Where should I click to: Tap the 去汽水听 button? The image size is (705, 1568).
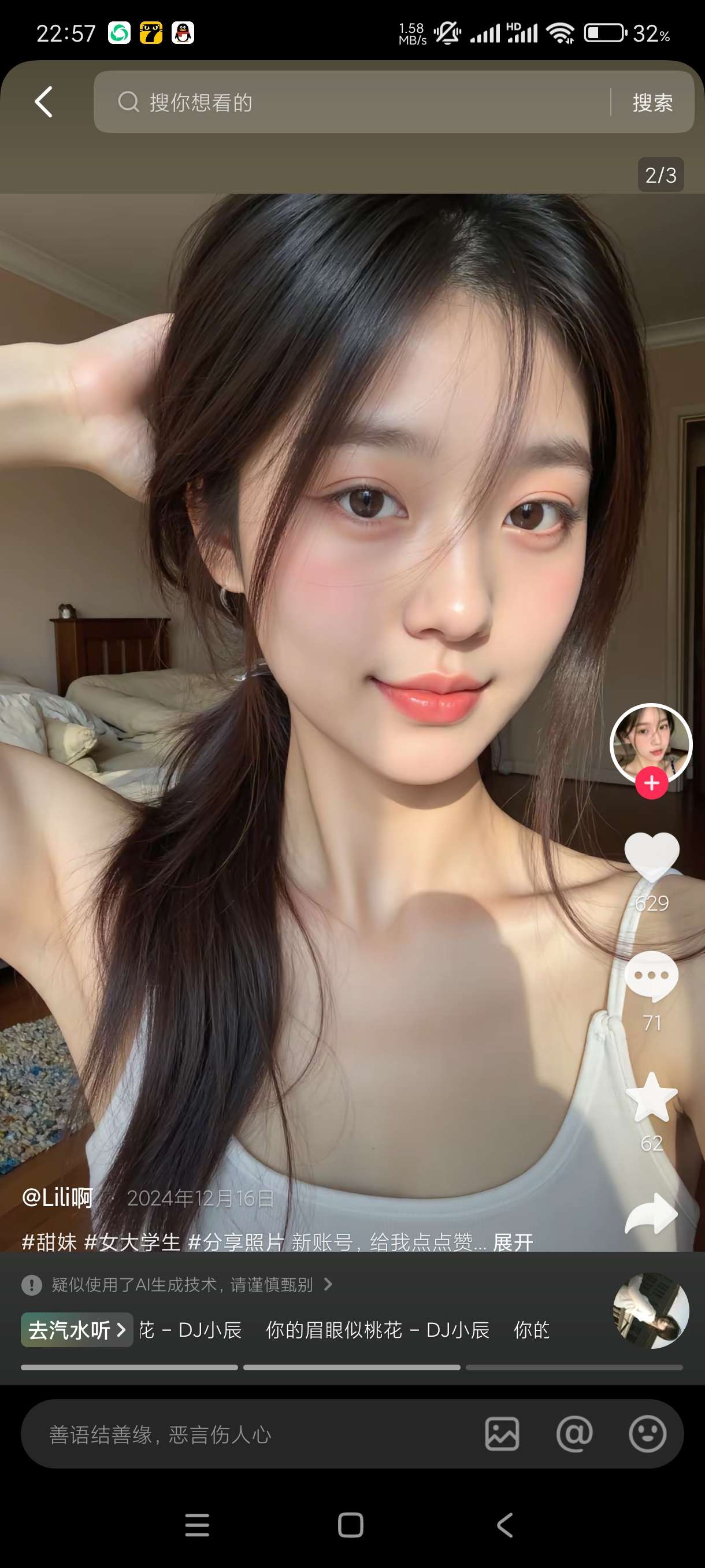click(77, 1330)
